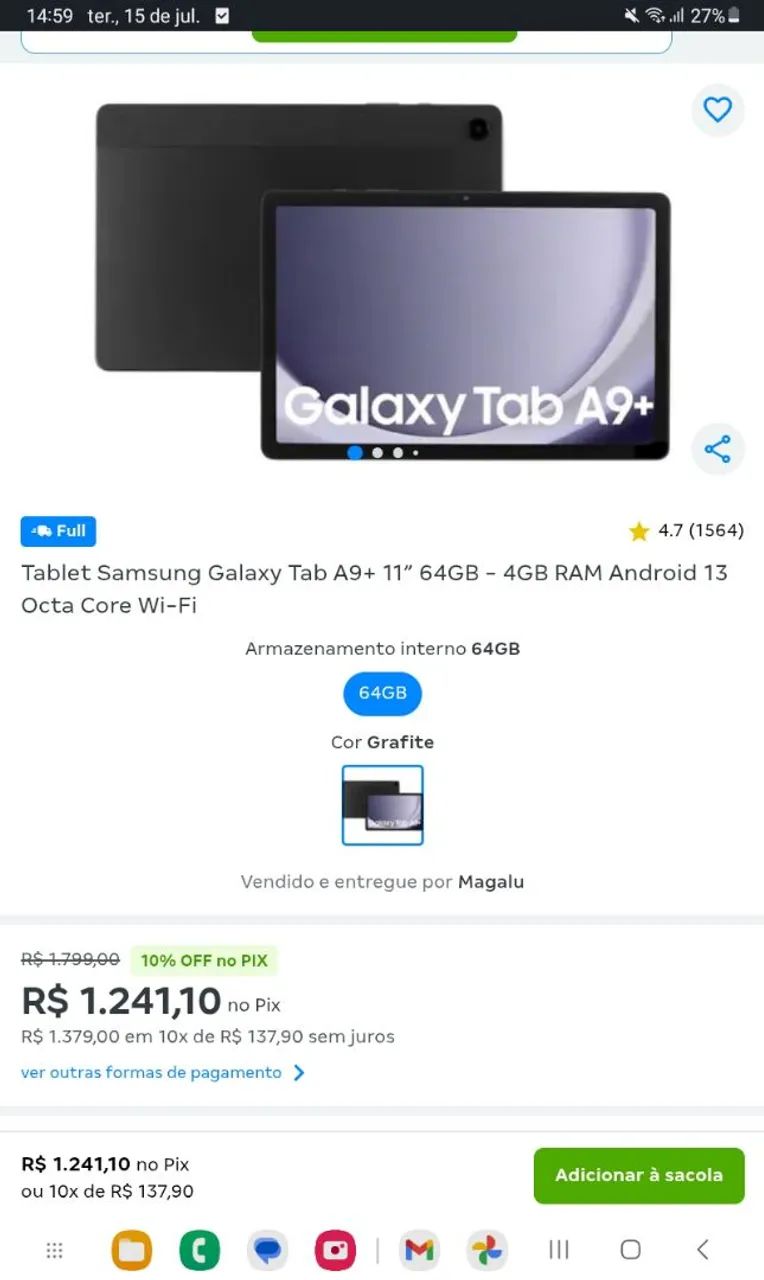This screenshot has height=1280, width=764.
Task: Select the Grafite color variant
Action: (382, 805)
